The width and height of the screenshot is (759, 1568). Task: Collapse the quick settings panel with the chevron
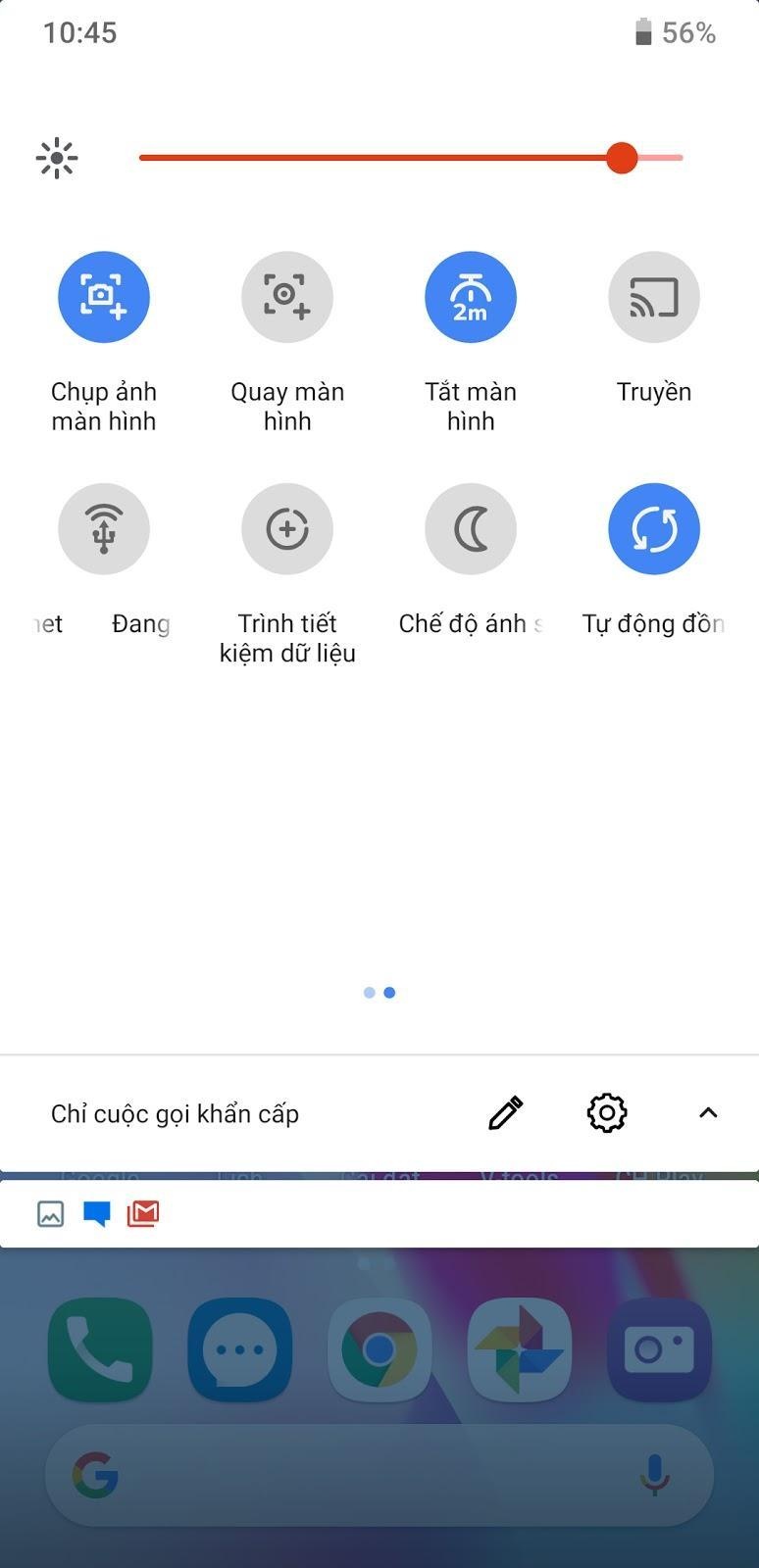708,1113
